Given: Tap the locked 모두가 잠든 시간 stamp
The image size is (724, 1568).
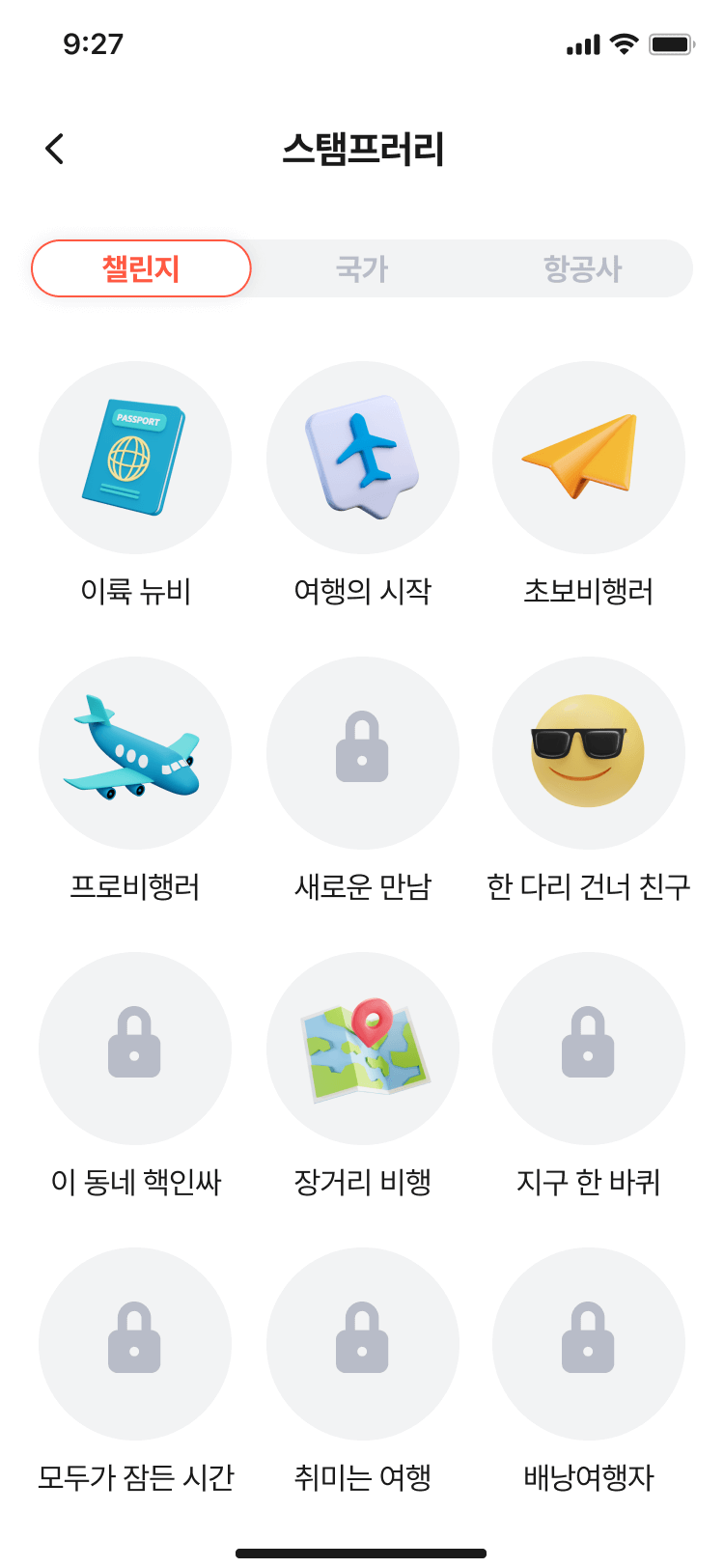Looking at the screenshot, I should tap(135, 1344).
